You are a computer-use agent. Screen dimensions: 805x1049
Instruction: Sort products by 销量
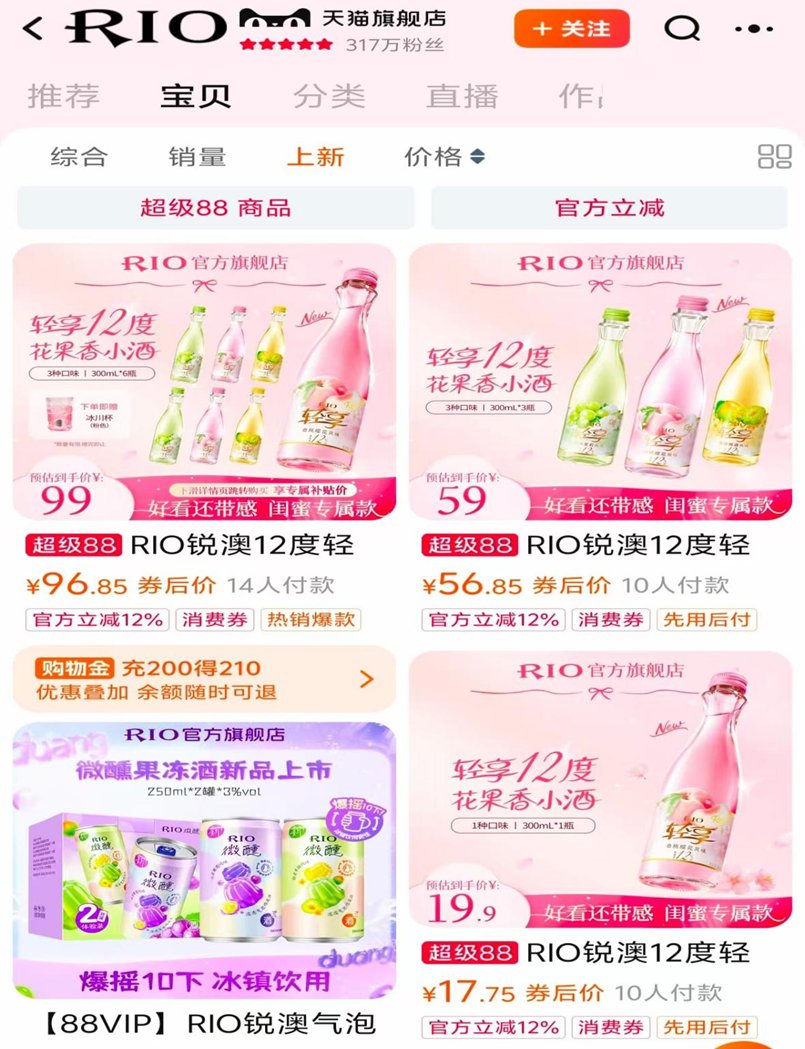click(x=197, y=157)
